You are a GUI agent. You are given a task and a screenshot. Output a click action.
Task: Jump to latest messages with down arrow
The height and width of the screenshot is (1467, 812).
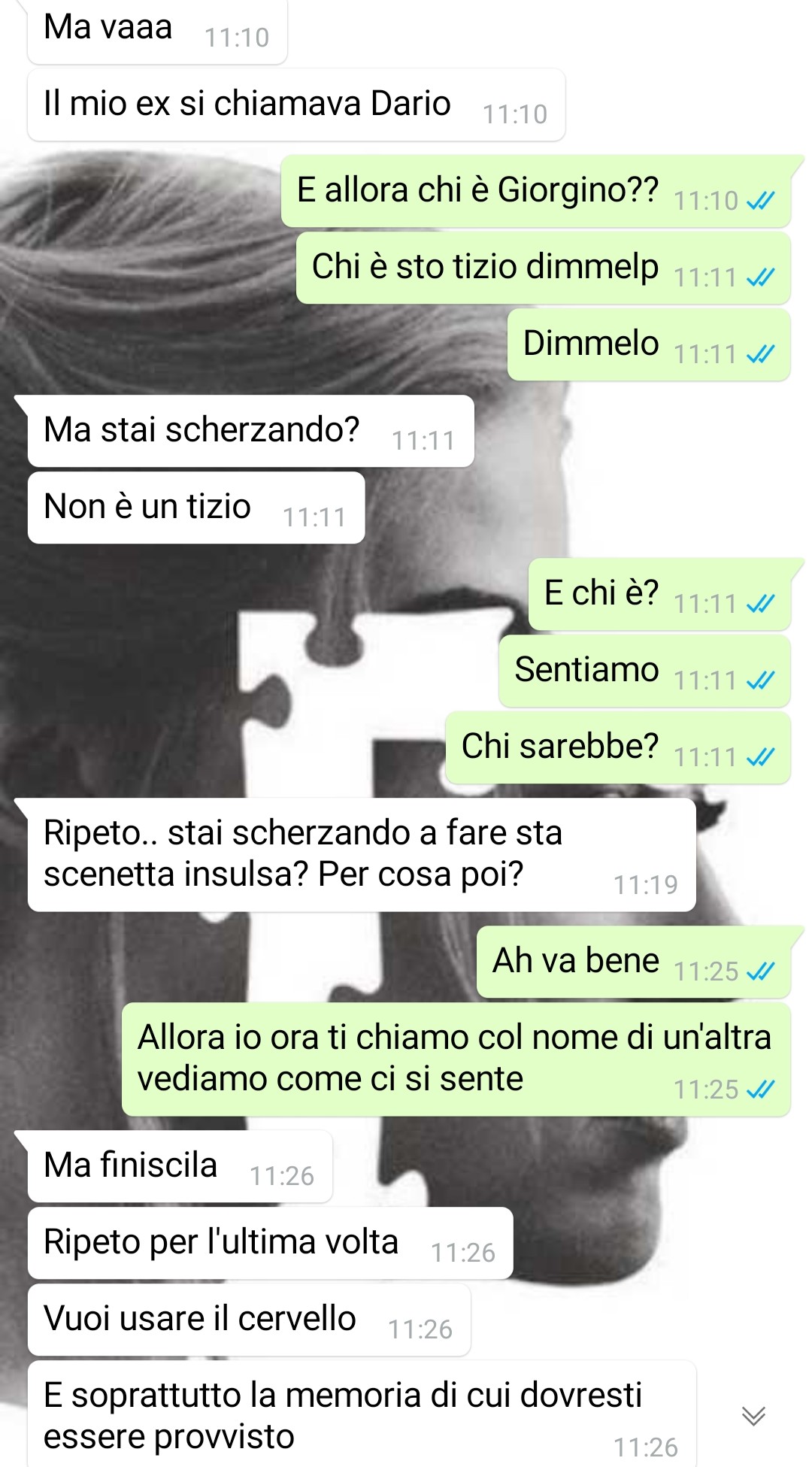pyautogui.click(x=753, y=1416)
